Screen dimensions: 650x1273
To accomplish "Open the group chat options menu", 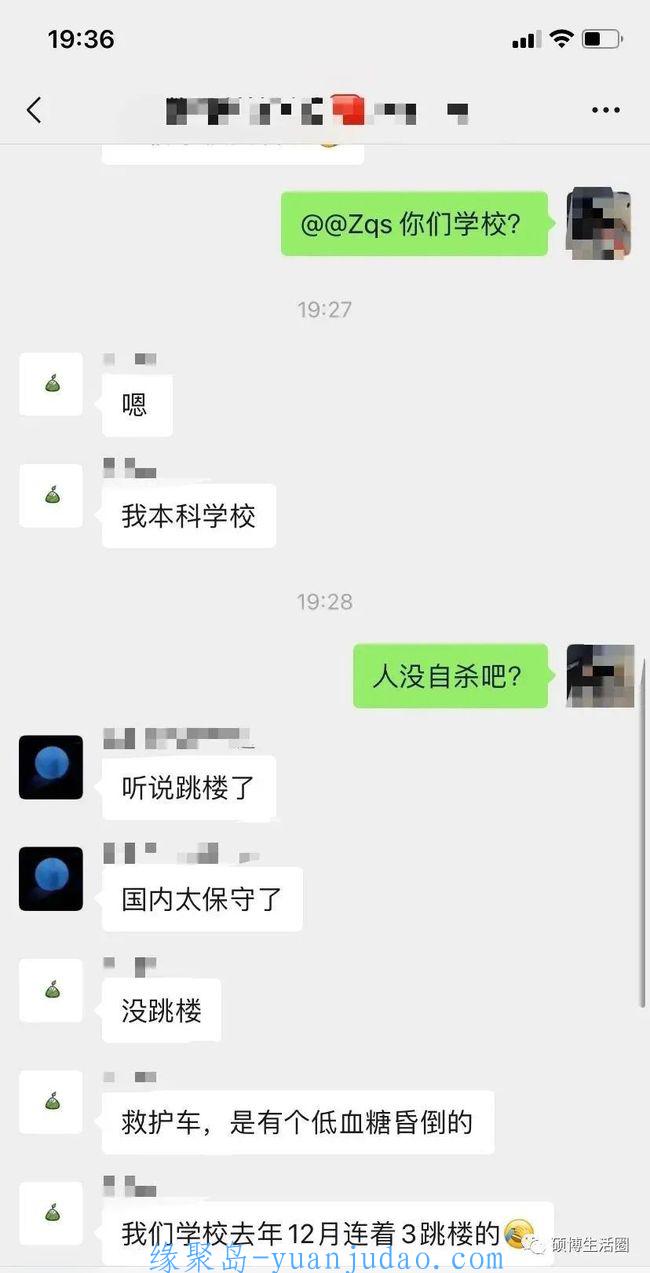I will click(x=606, y=110).
